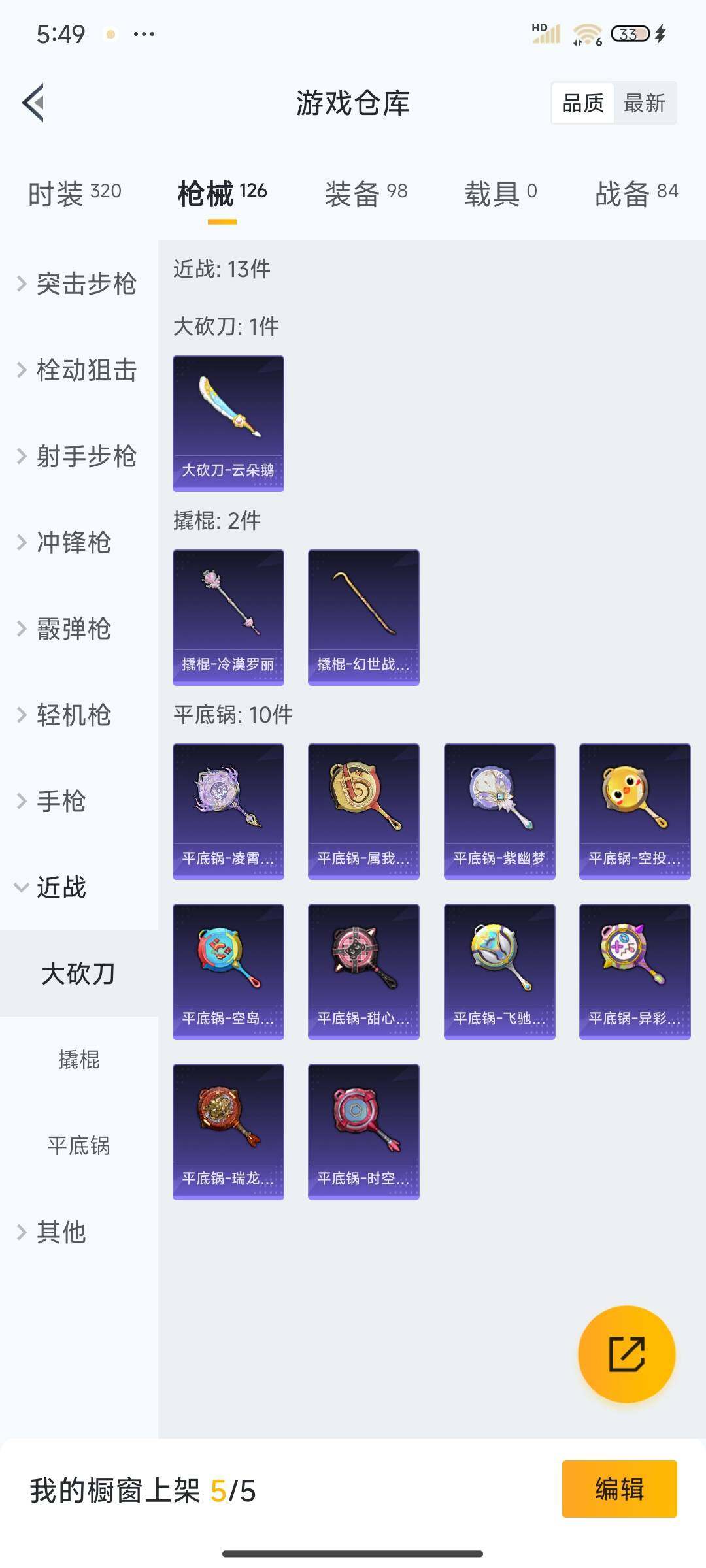Select the 平底锅 subcategory in sidebar
This screenshot has width=706, height=1568.
[78, 1145]
